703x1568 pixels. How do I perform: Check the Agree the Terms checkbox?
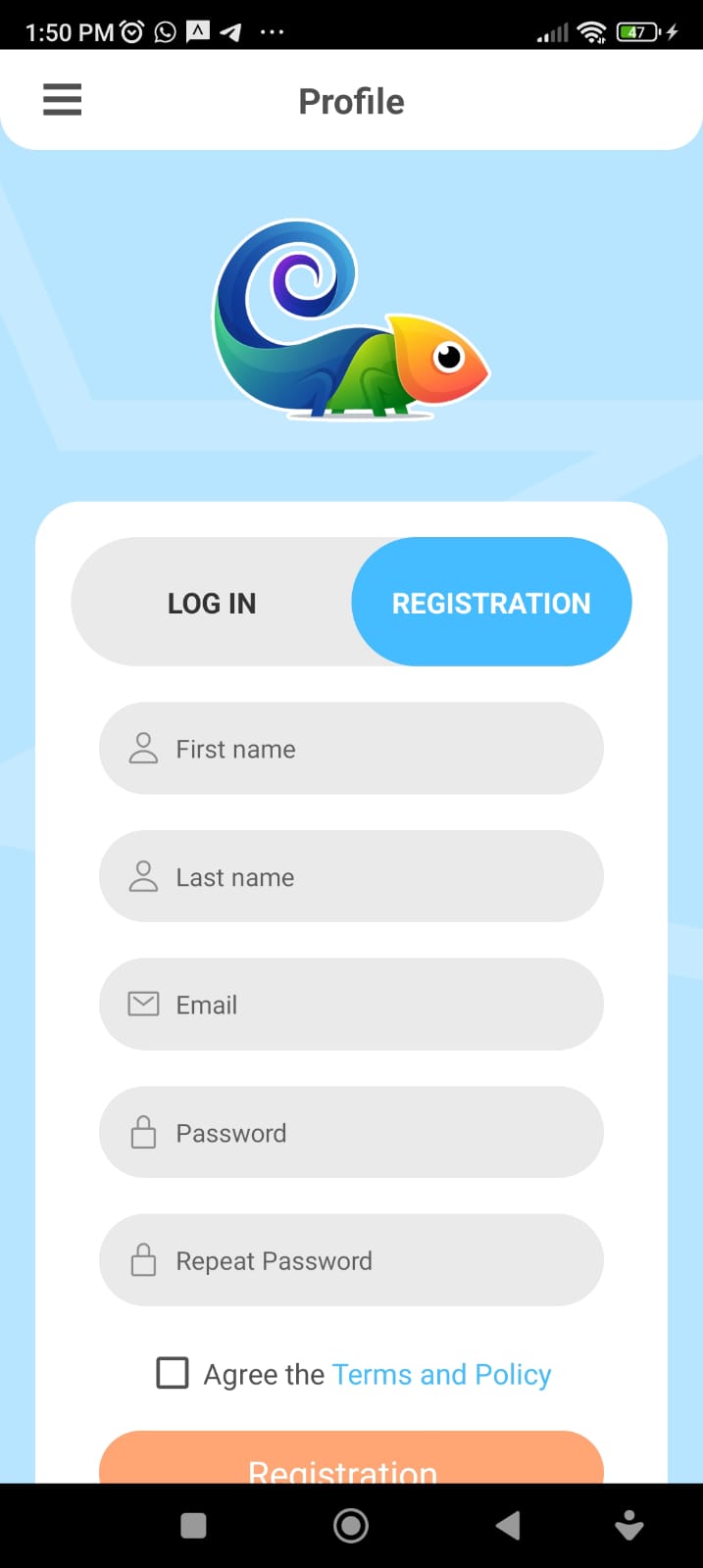coord(173,1373)
